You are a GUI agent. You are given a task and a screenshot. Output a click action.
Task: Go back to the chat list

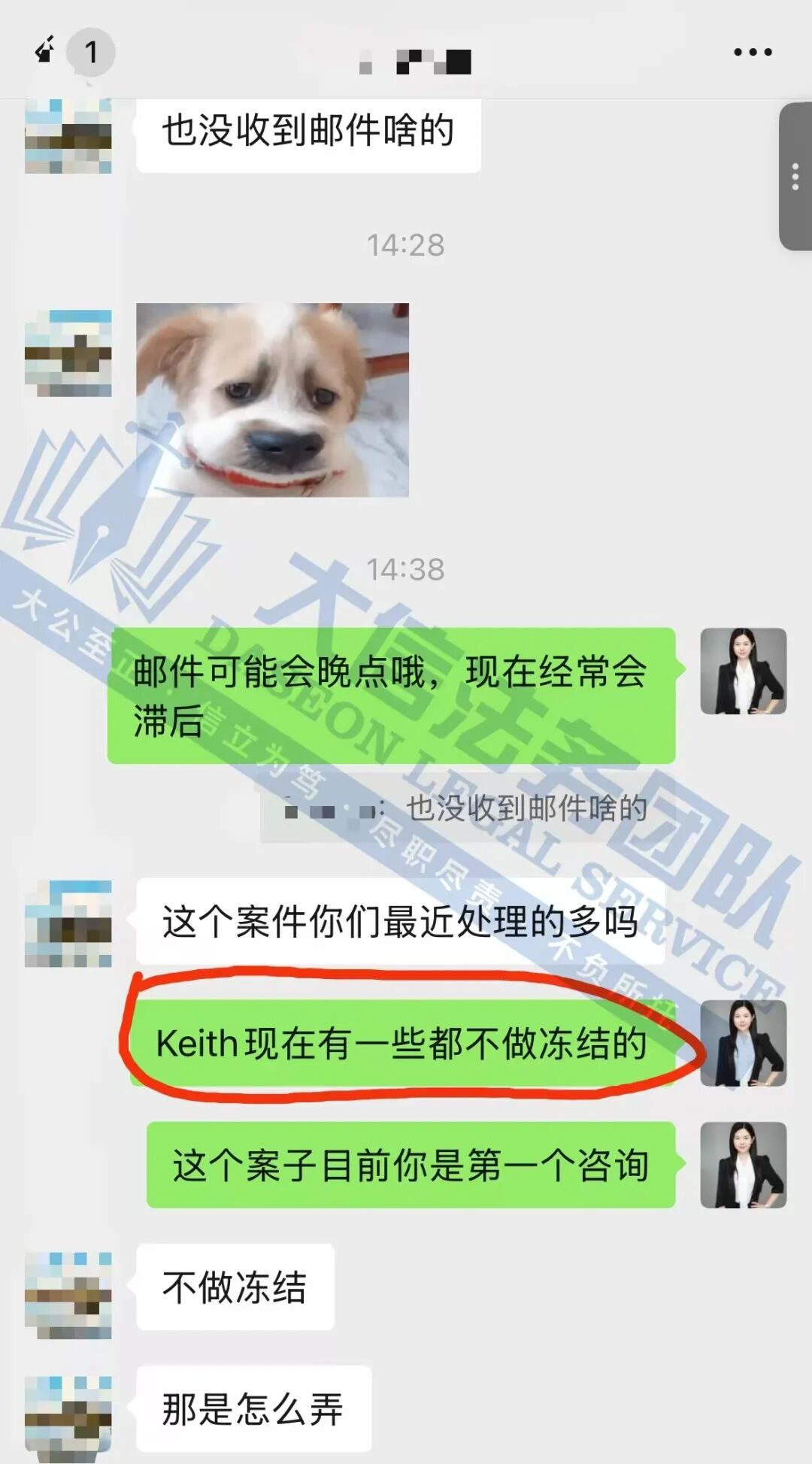click(x=45, y=51)
